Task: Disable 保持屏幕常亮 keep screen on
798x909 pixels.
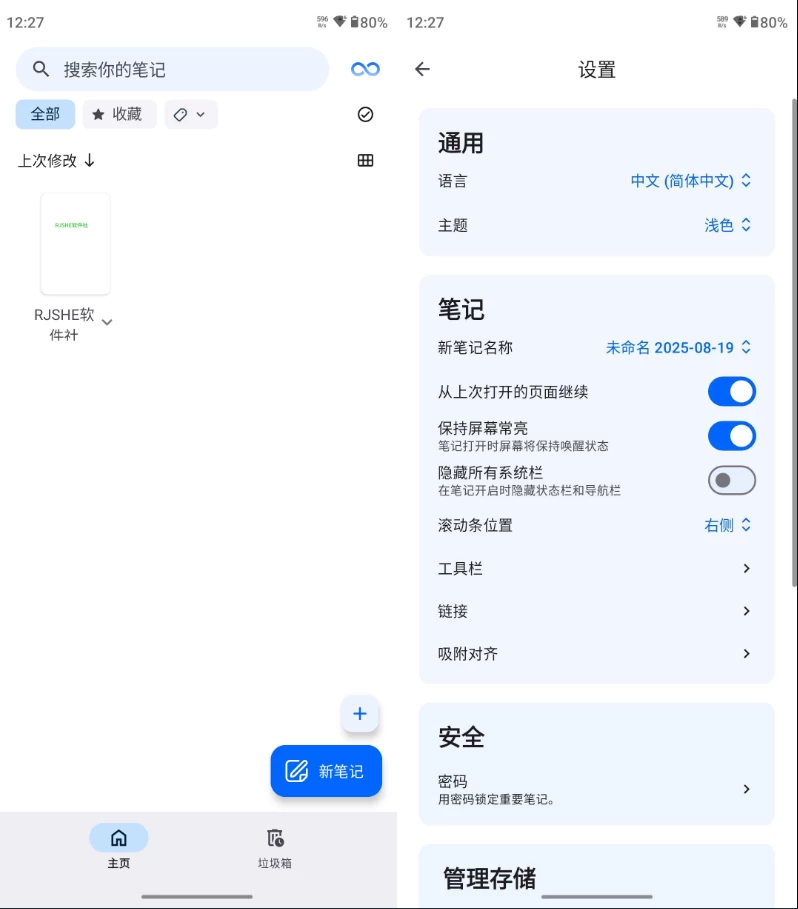Action: tap(731, 436)
